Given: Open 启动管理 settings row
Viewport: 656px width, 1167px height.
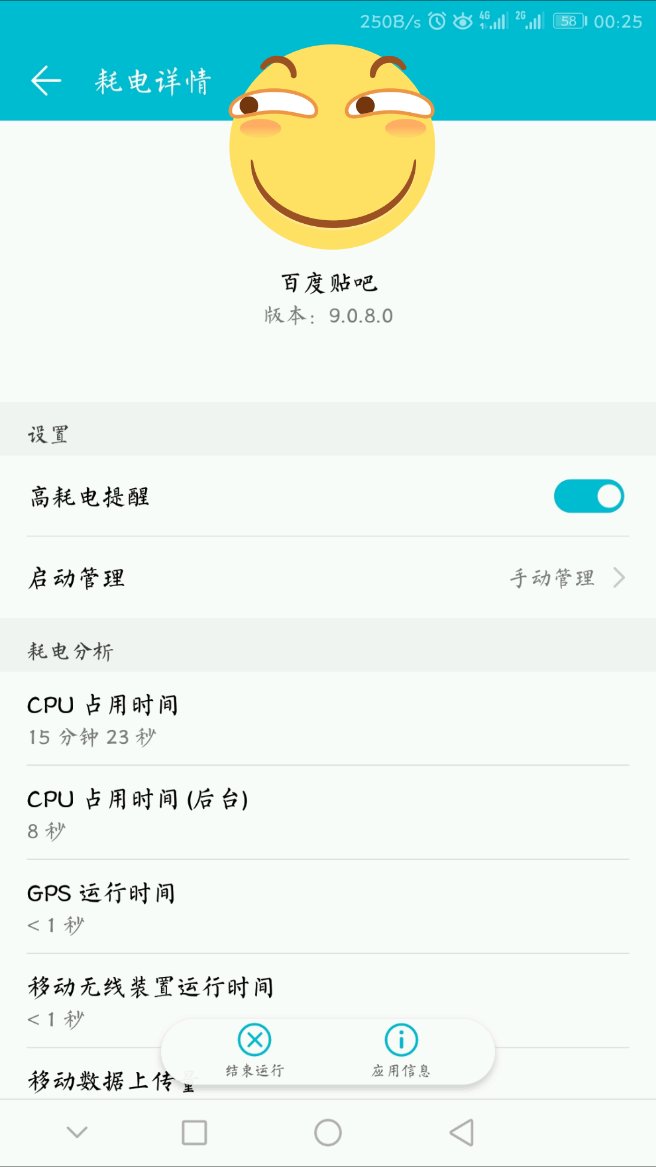Looking at the screenshot, I should [x=328, y=578].
